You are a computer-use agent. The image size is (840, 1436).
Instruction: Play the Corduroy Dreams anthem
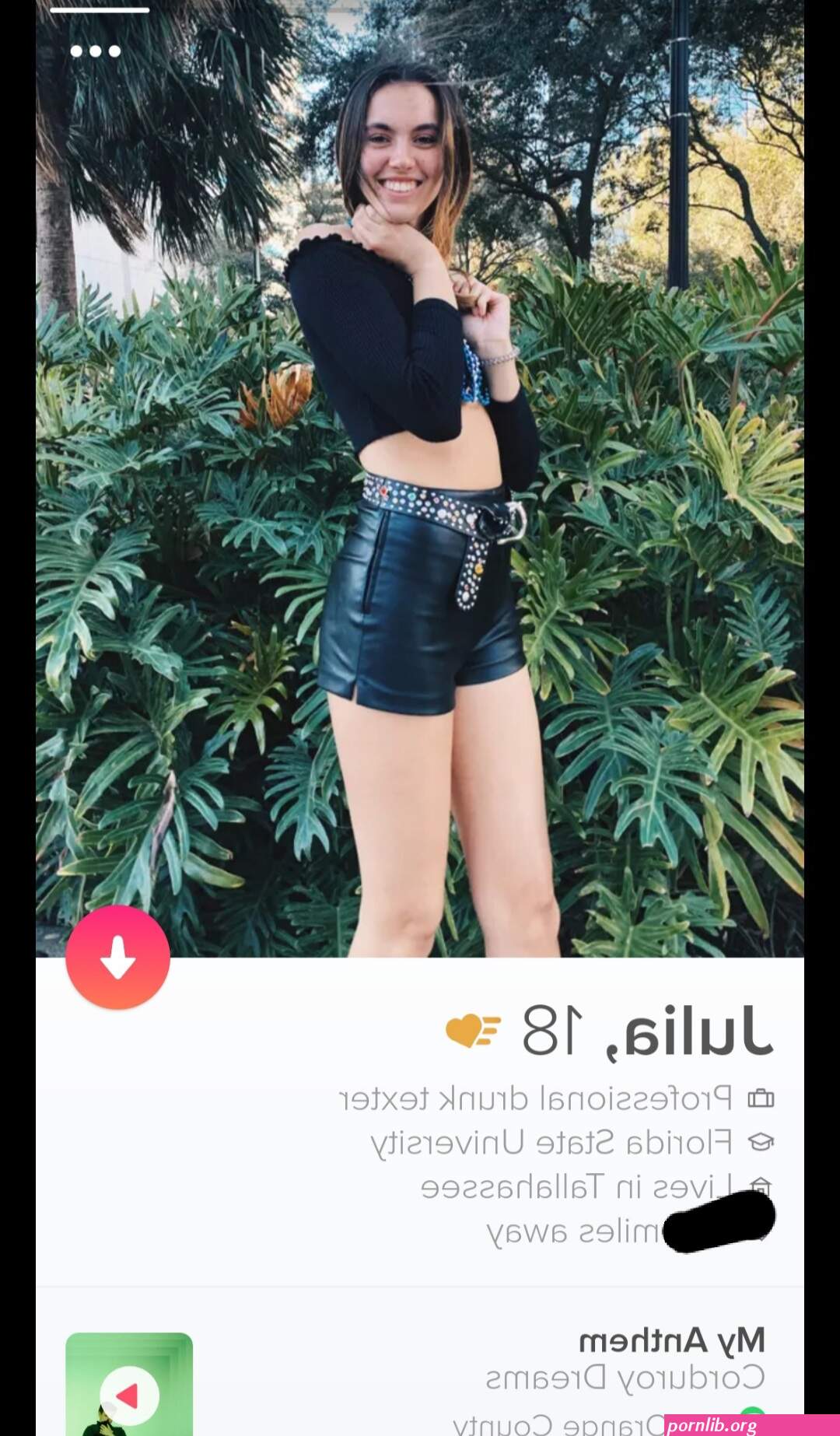point(129,1396)
